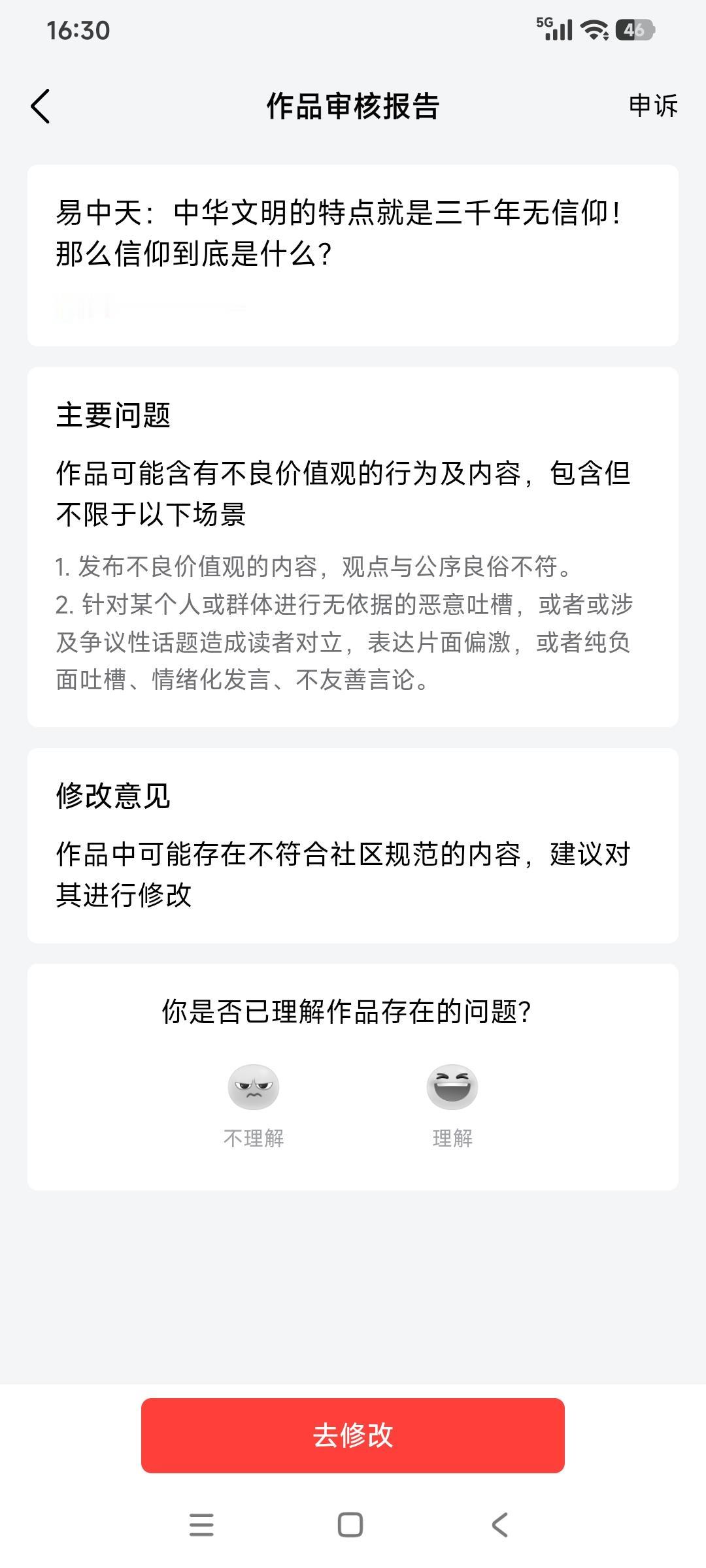Tap the back arrow to exit review report
Screen dimensions: 706x1568
(41, 106)
